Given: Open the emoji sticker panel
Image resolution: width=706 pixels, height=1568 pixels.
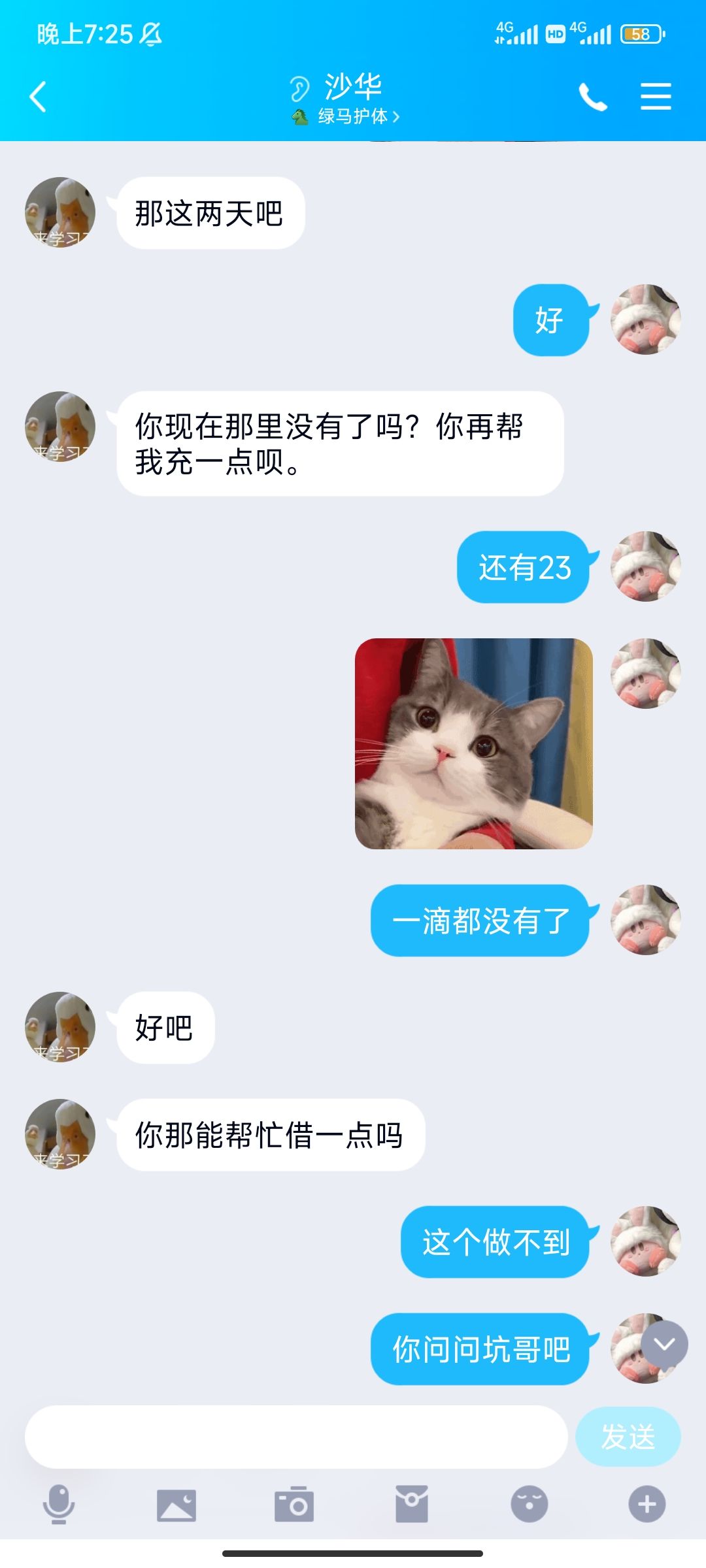Looking at the screenshot, I should pos(529,1504).
